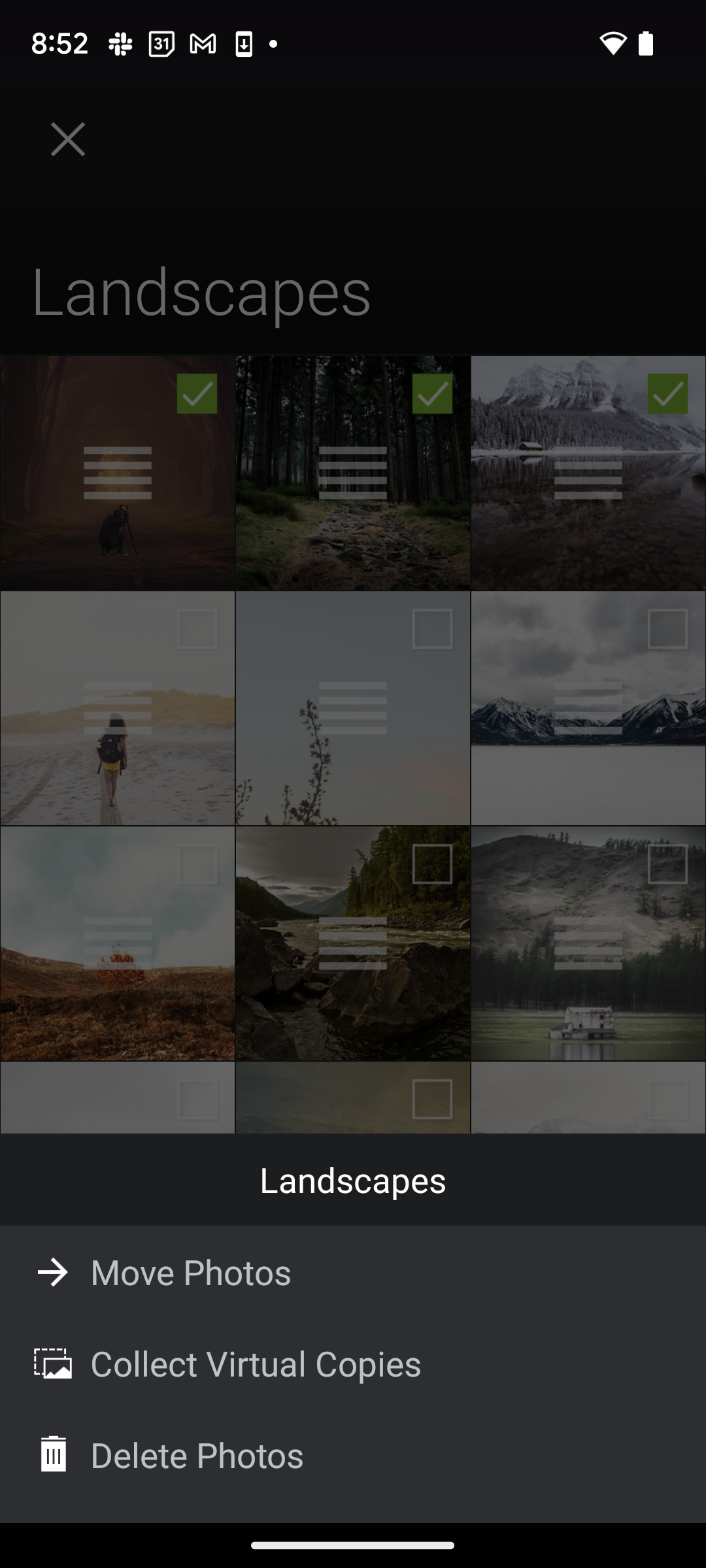The height and width of the screenshot is (1568, 706).
Task: Deselect the forest rocky path photo
Action: click(432, 394)
